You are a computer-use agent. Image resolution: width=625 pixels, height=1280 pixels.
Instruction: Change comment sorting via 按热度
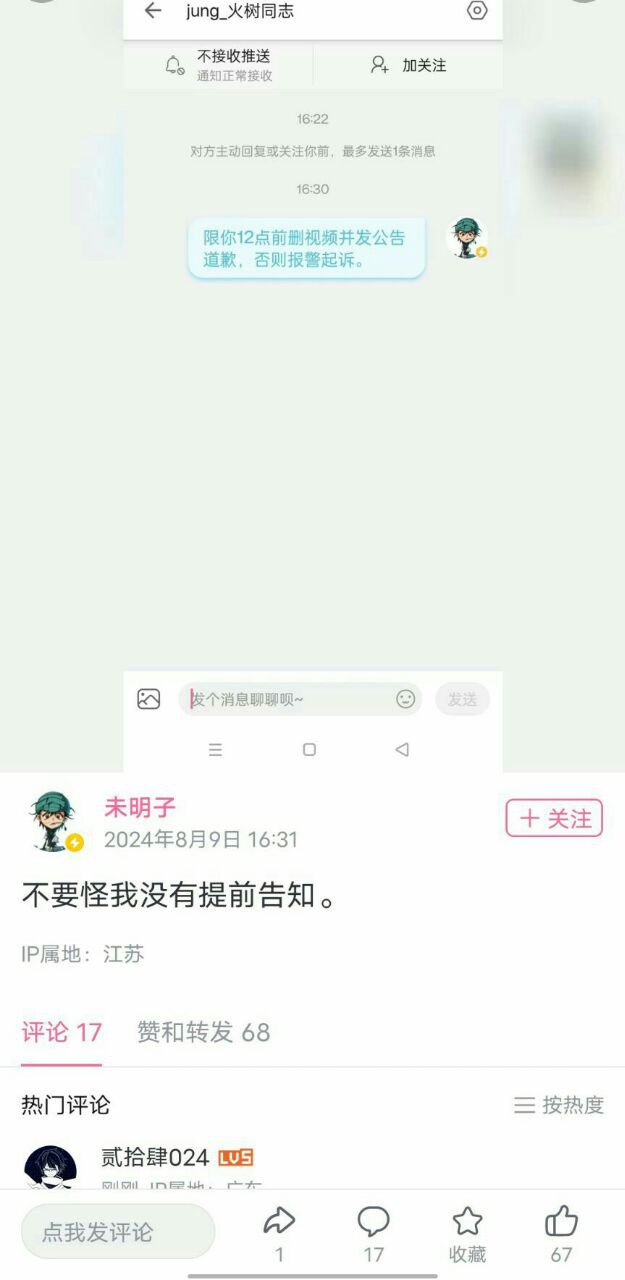(x=559, y=1105)
